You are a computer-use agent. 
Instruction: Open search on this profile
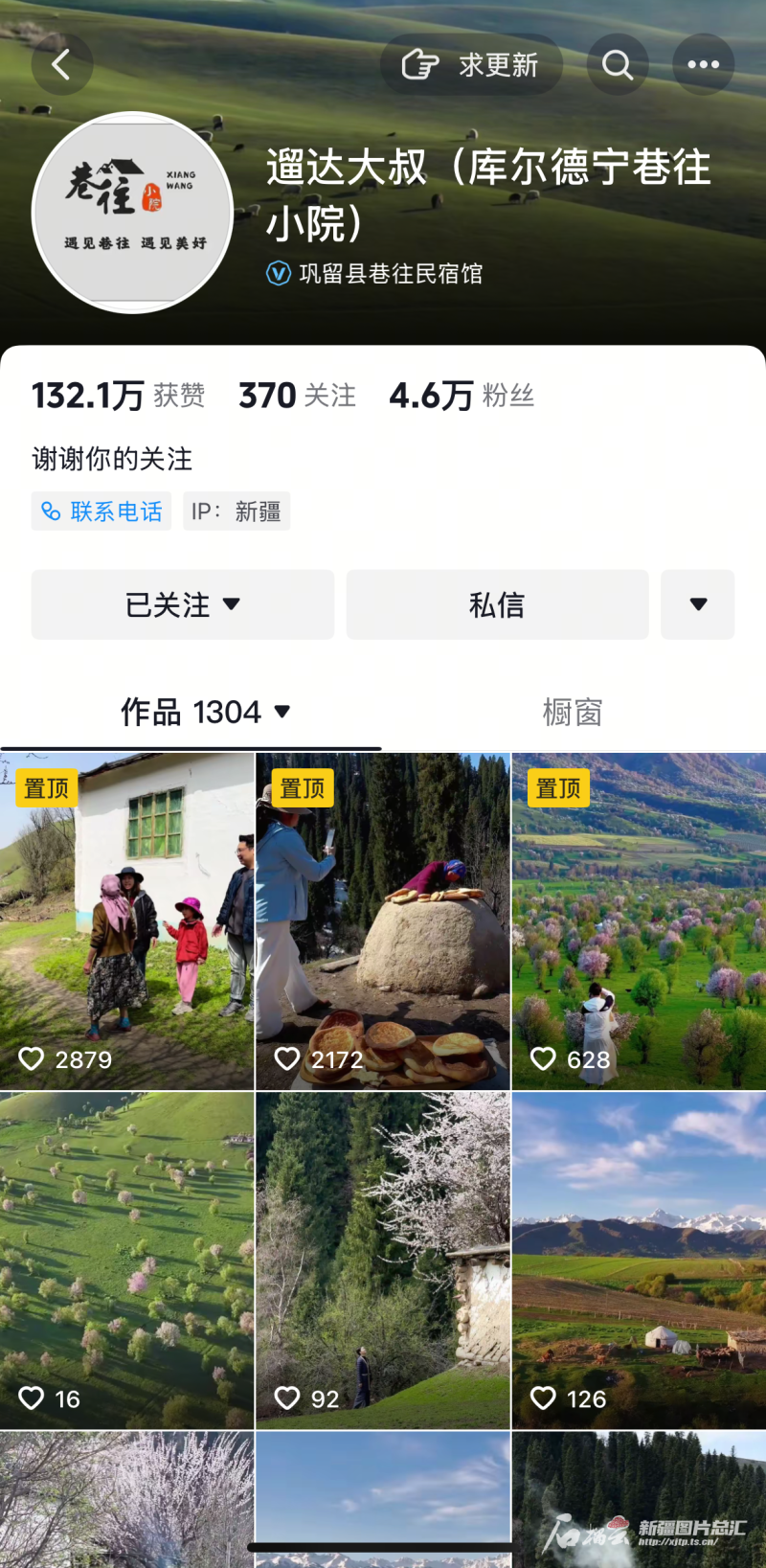click(x=618, y=65)
